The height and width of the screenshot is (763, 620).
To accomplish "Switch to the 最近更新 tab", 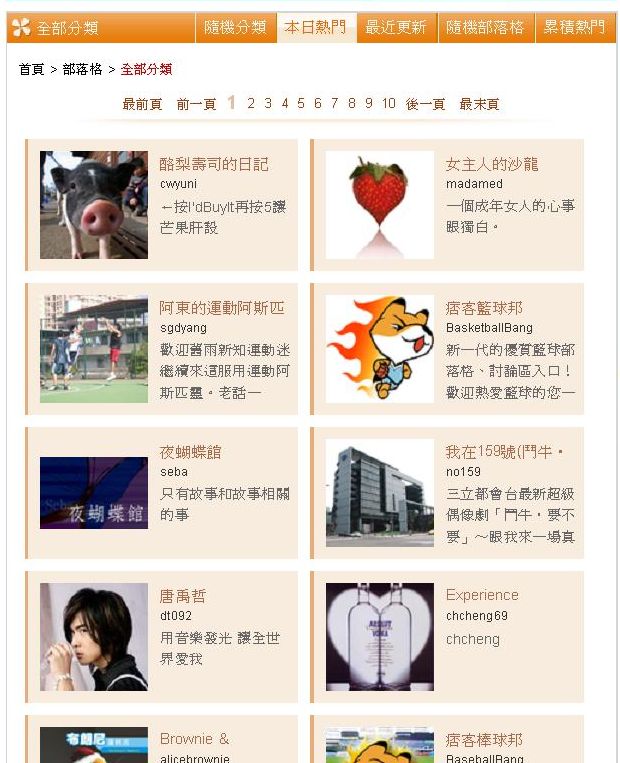I will pos(396,28).
